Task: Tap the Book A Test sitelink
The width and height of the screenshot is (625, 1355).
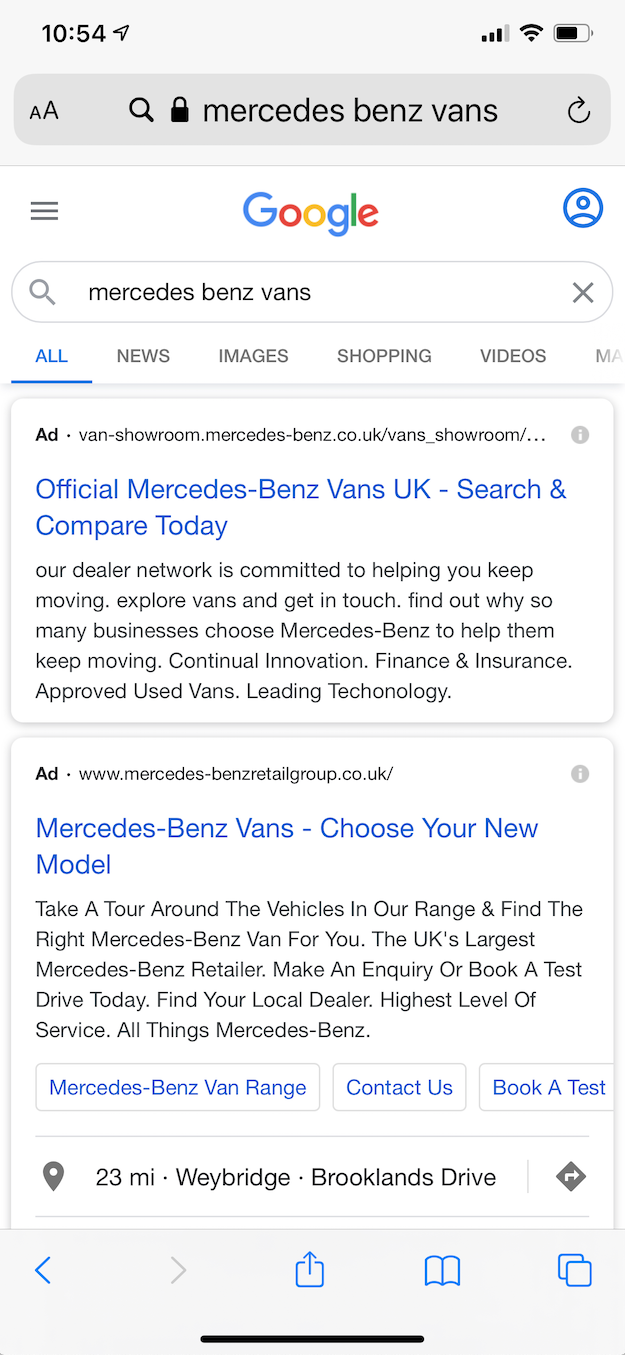Action: coord(549,1087)
